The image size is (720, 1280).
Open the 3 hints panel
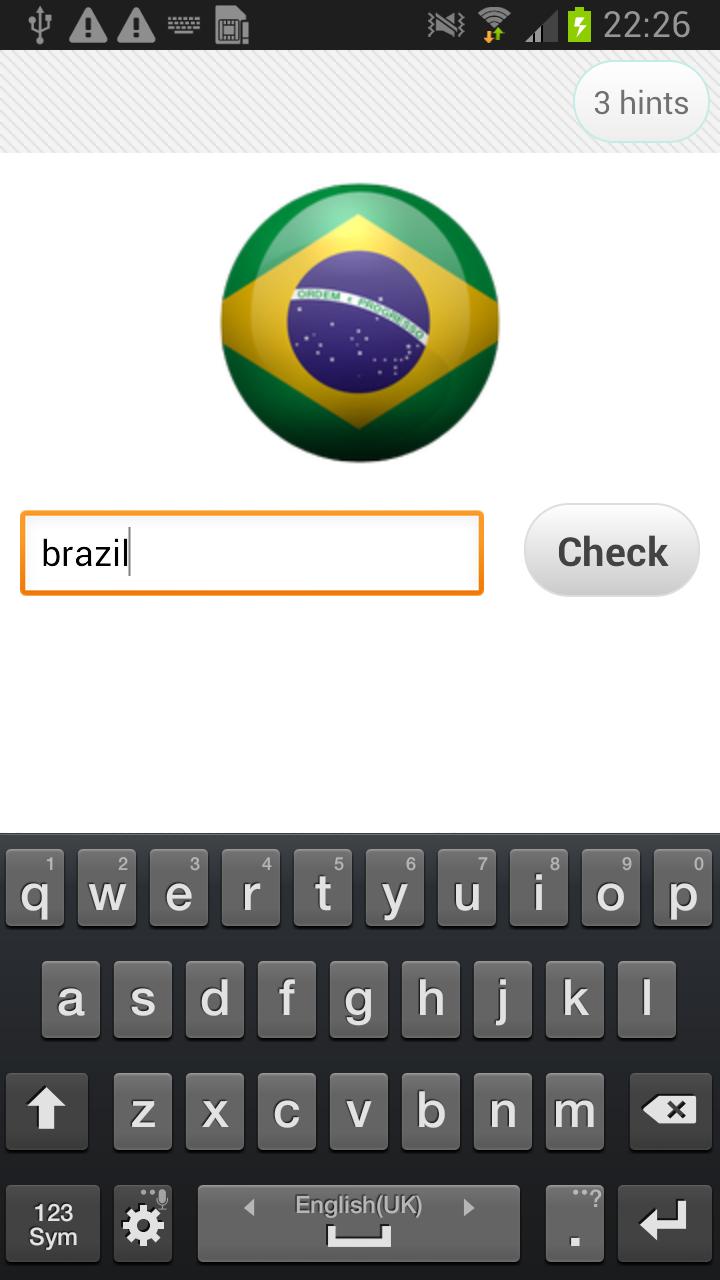640,101
